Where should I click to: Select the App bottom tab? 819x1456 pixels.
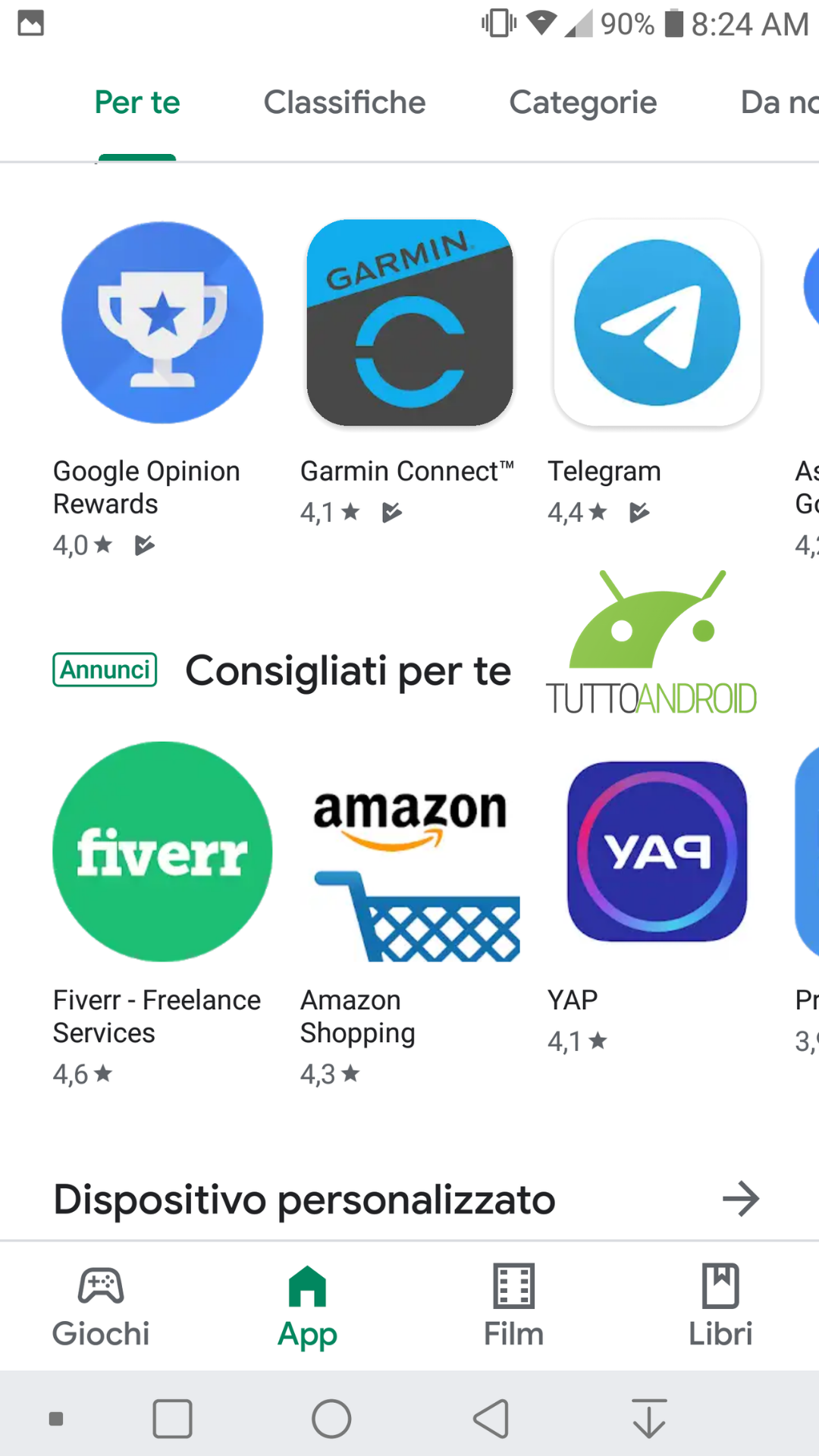coord(307,1307)
